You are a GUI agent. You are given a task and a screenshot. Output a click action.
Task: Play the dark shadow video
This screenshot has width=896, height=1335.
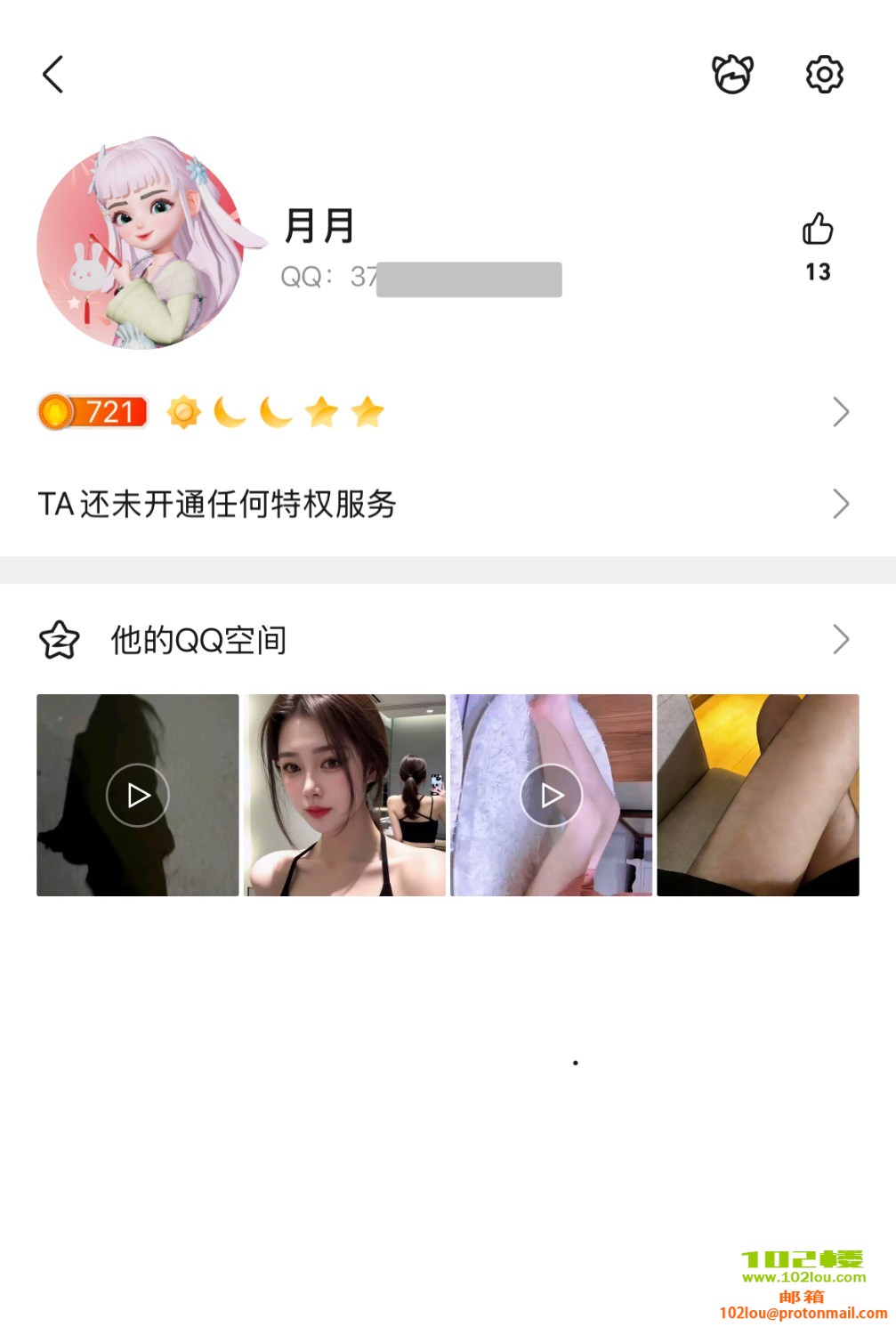pos(138,795)
